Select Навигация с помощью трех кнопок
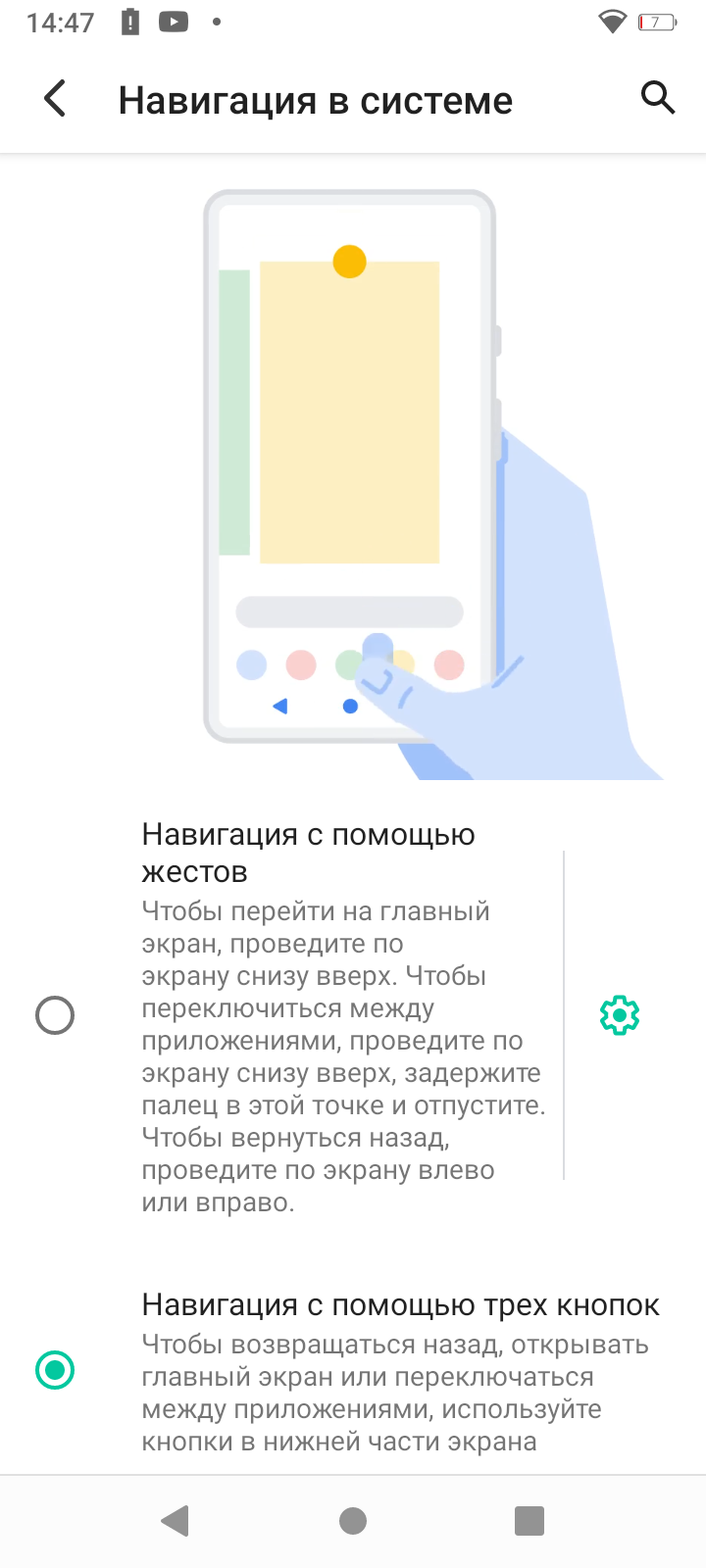 point(55,1369)
